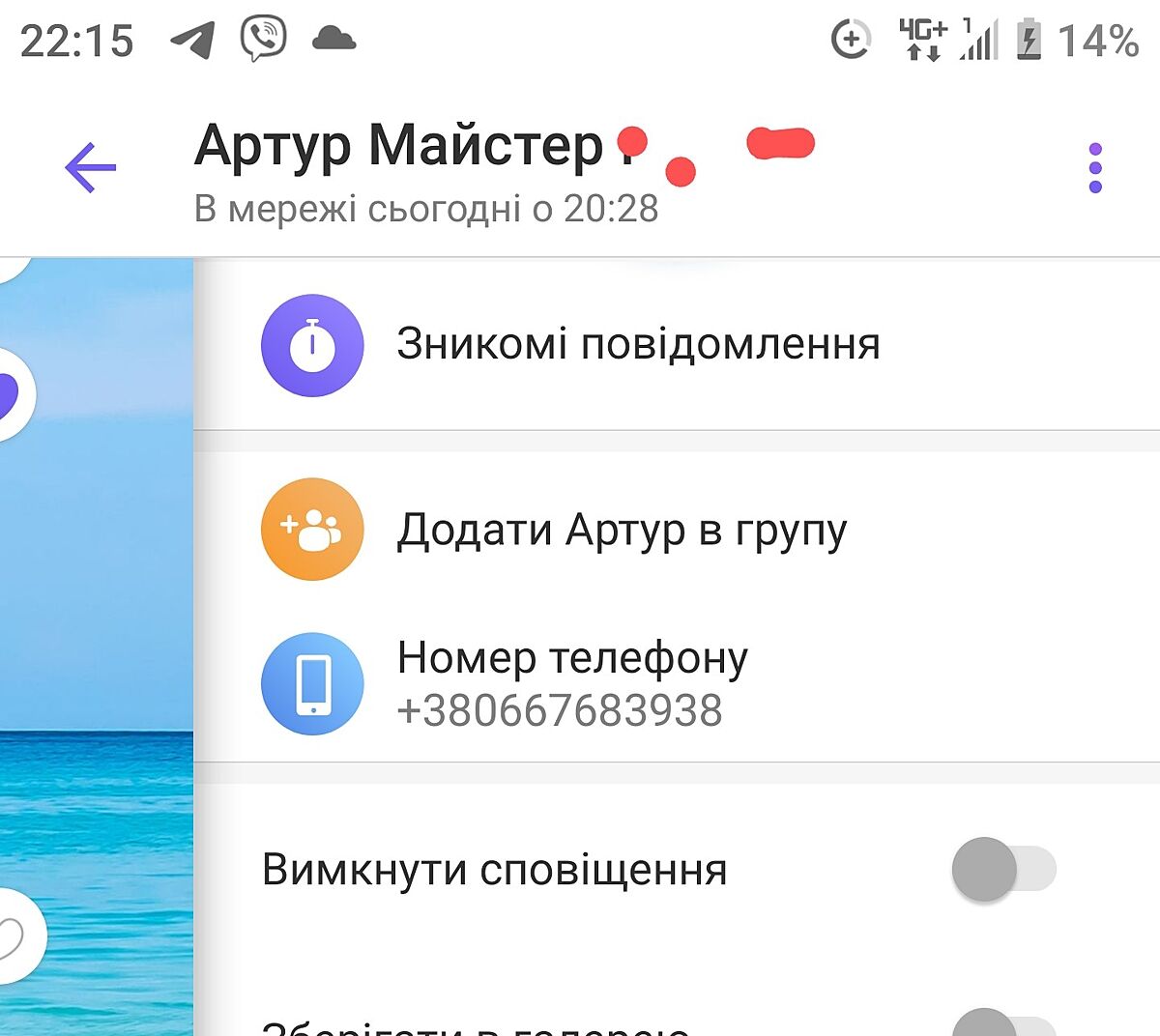Open Зникомі повідомлення settings
The height and width of the screenshot is (1036, 1160).
638,345
